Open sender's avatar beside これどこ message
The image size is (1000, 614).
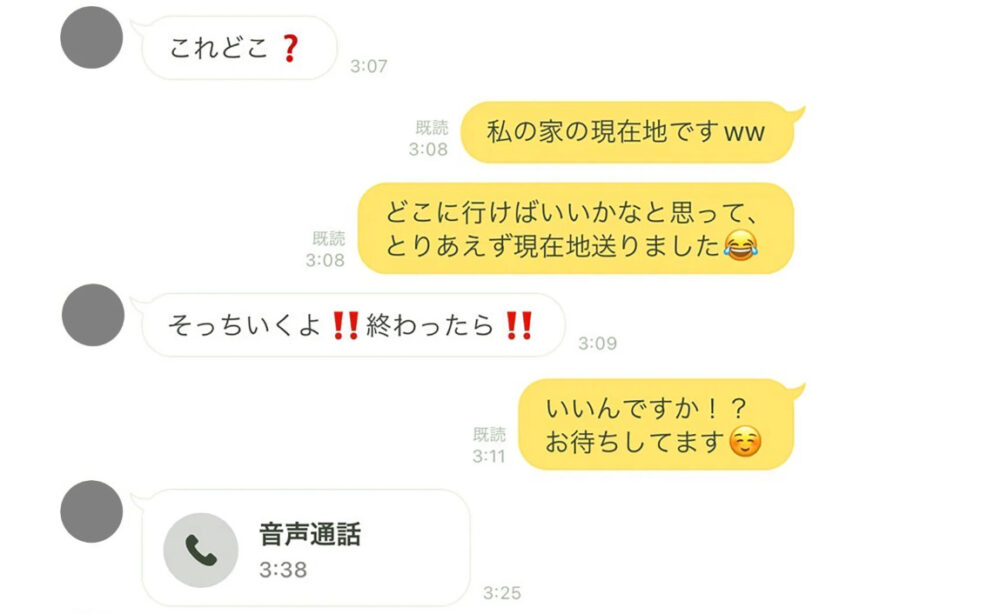(x=92, y=37)
